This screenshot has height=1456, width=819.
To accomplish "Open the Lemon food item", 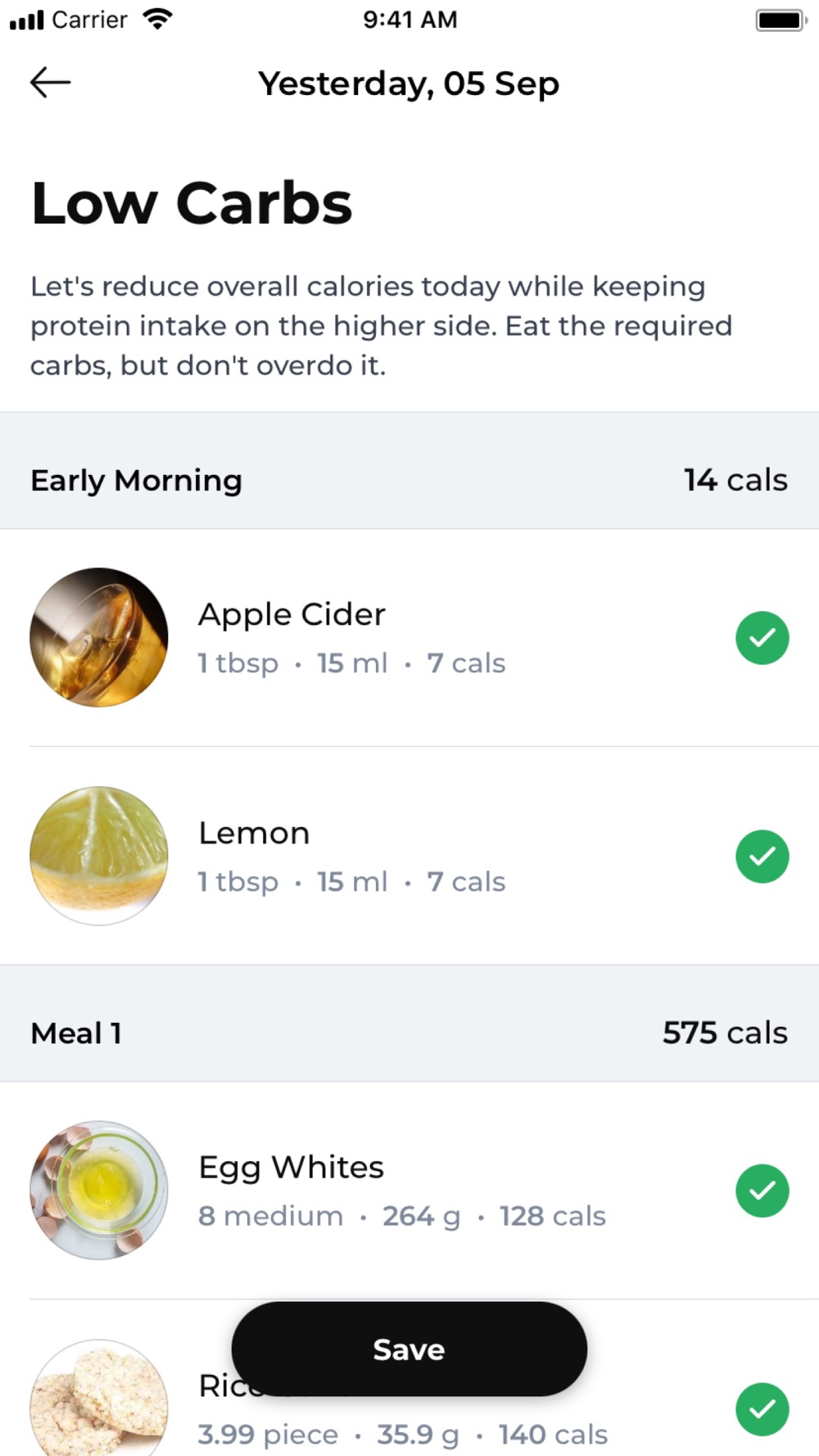I will [x=409, y=856].
